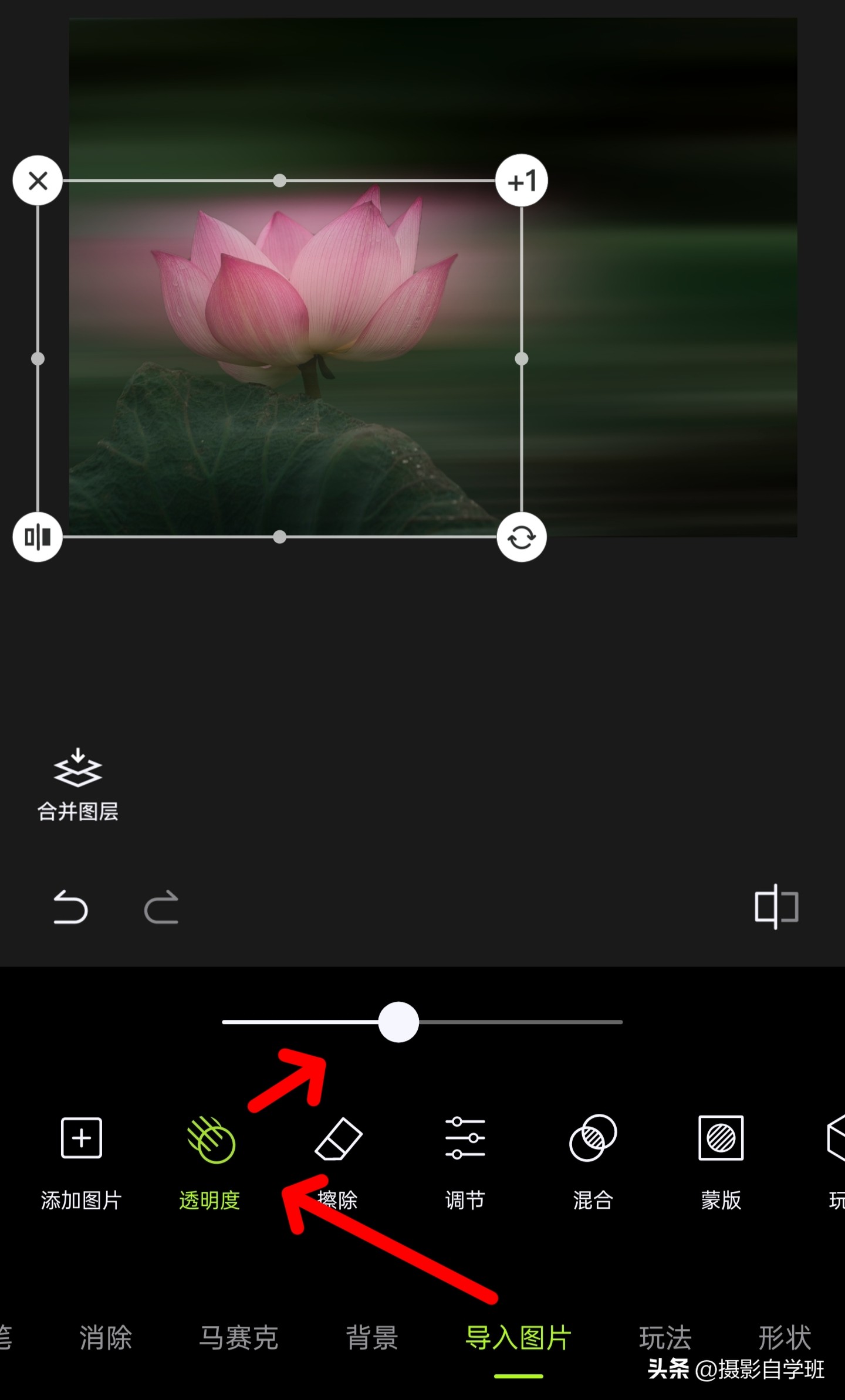Switch to the 消除 tab
Viewport: 845px width, 1400px height.
point(106,1338)
